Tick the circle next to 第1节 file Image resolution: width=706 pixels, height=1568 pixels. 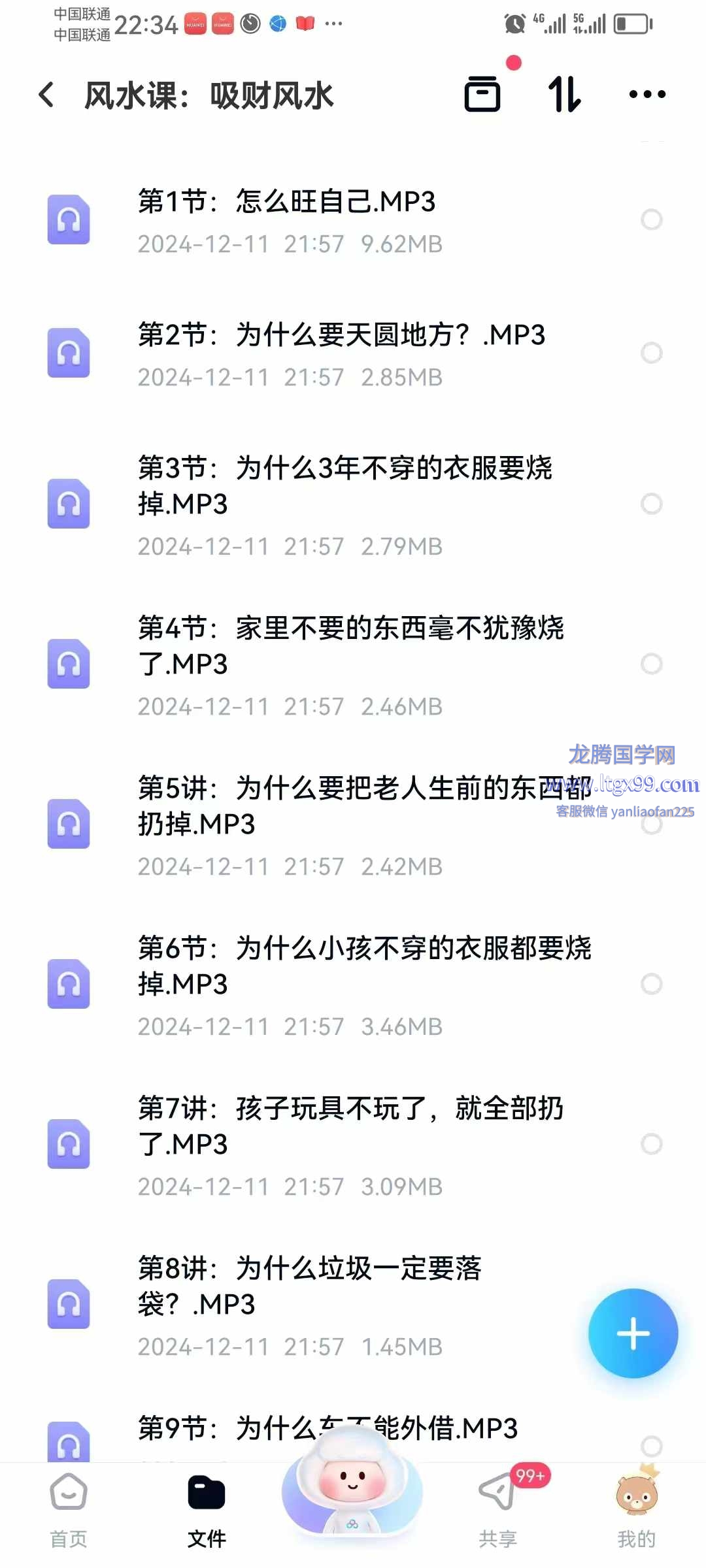pyautogui.click(x=652, y=220)
